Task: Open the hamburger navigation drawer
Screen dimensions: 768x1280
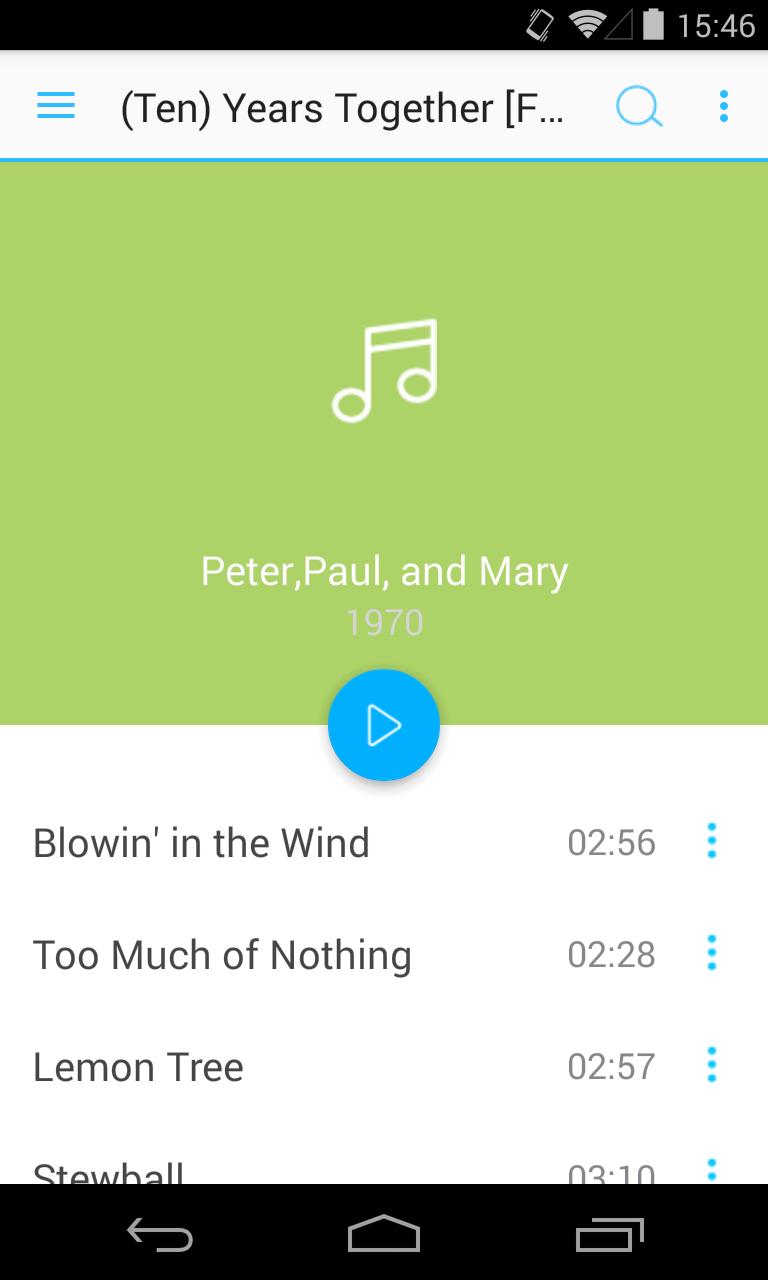Action: click(56, 106)
